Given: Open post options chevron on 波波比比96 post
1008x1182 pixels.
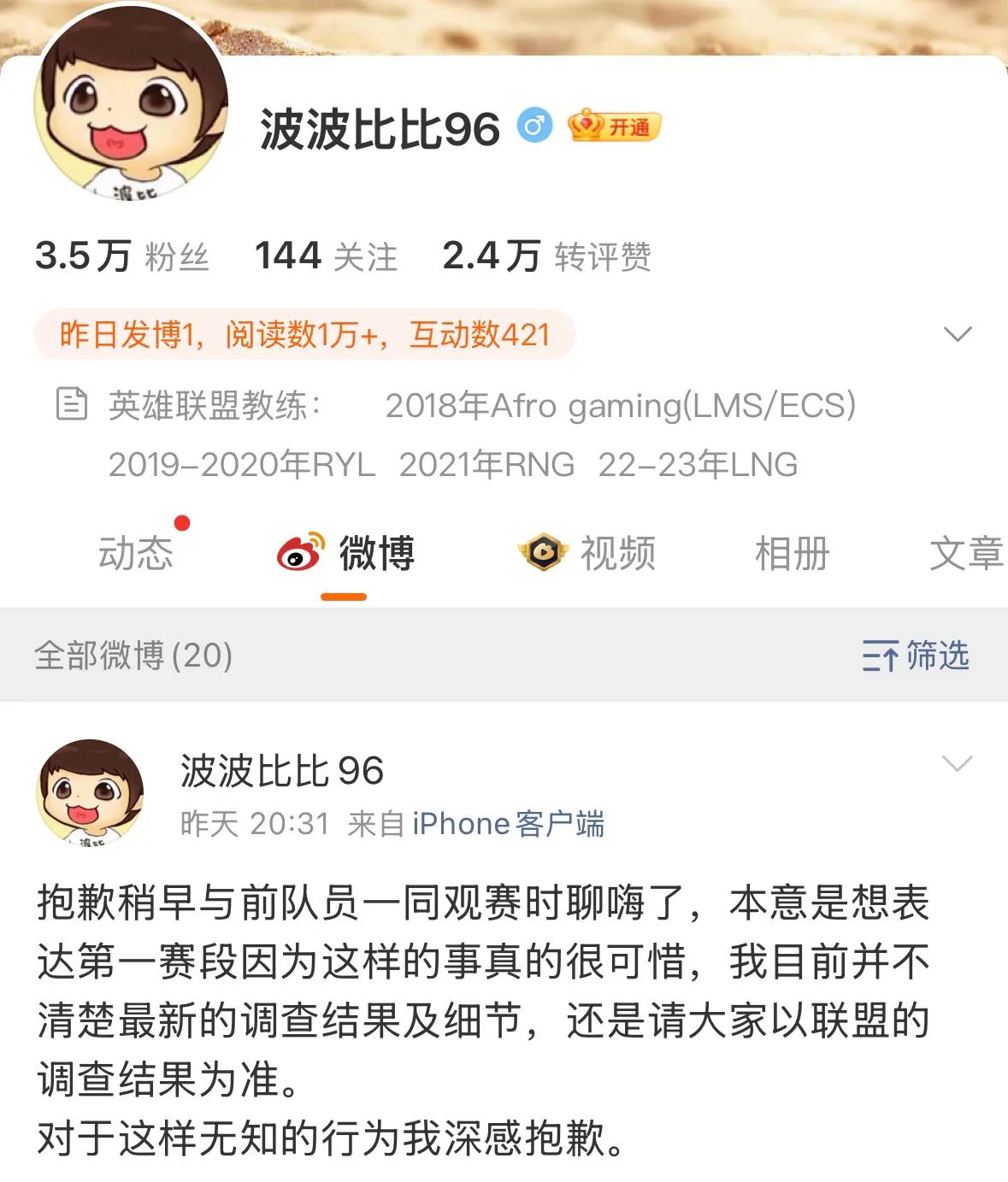Looking at the screenshot, I should click(956, 763).
